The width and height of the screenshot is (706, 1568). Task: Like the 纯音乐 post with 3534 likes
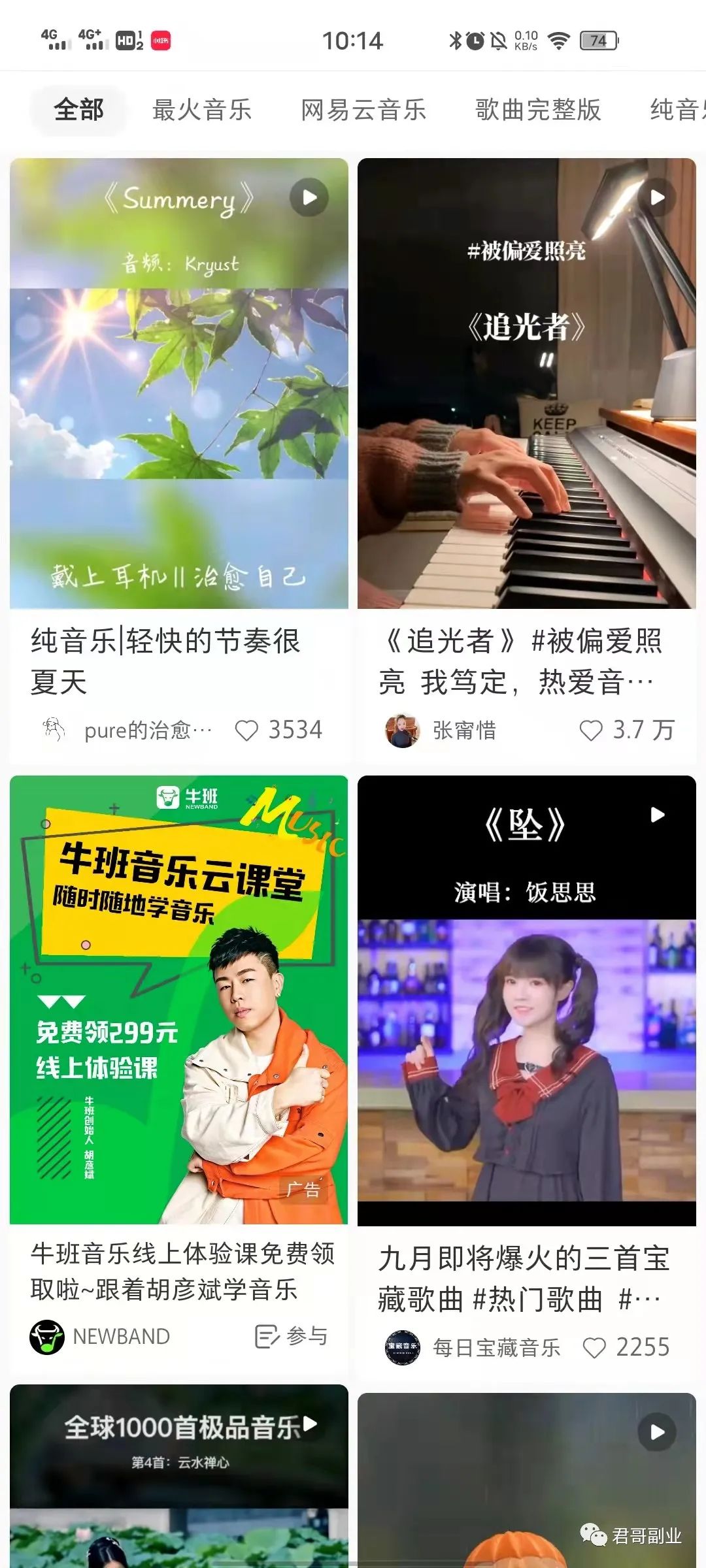point(247,730)
